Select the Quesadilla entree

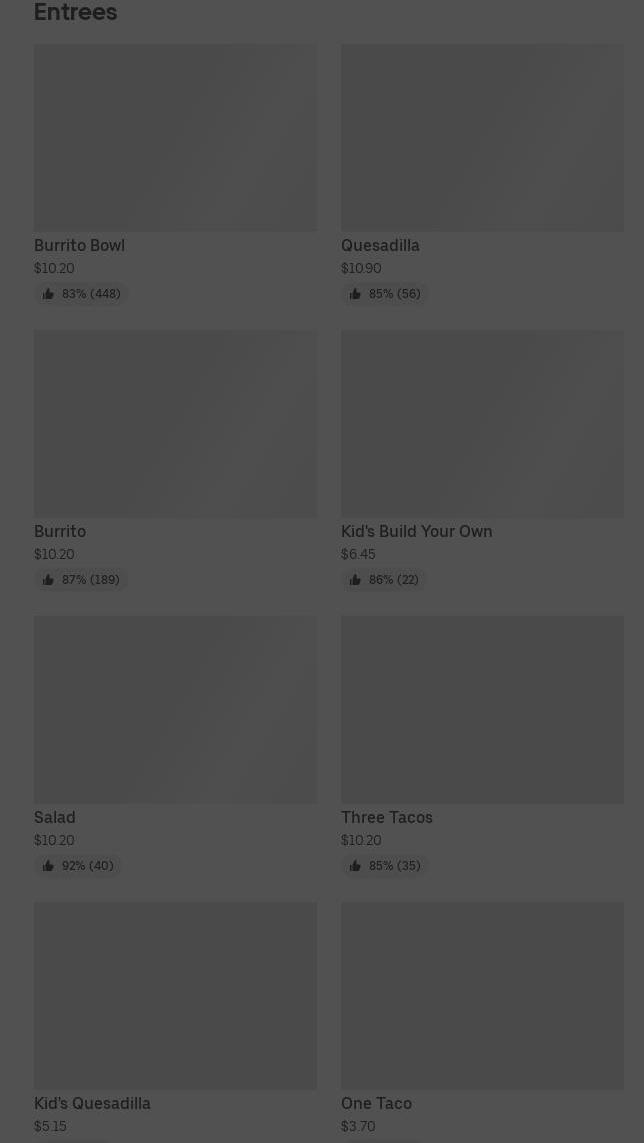(x=482, y=173)
